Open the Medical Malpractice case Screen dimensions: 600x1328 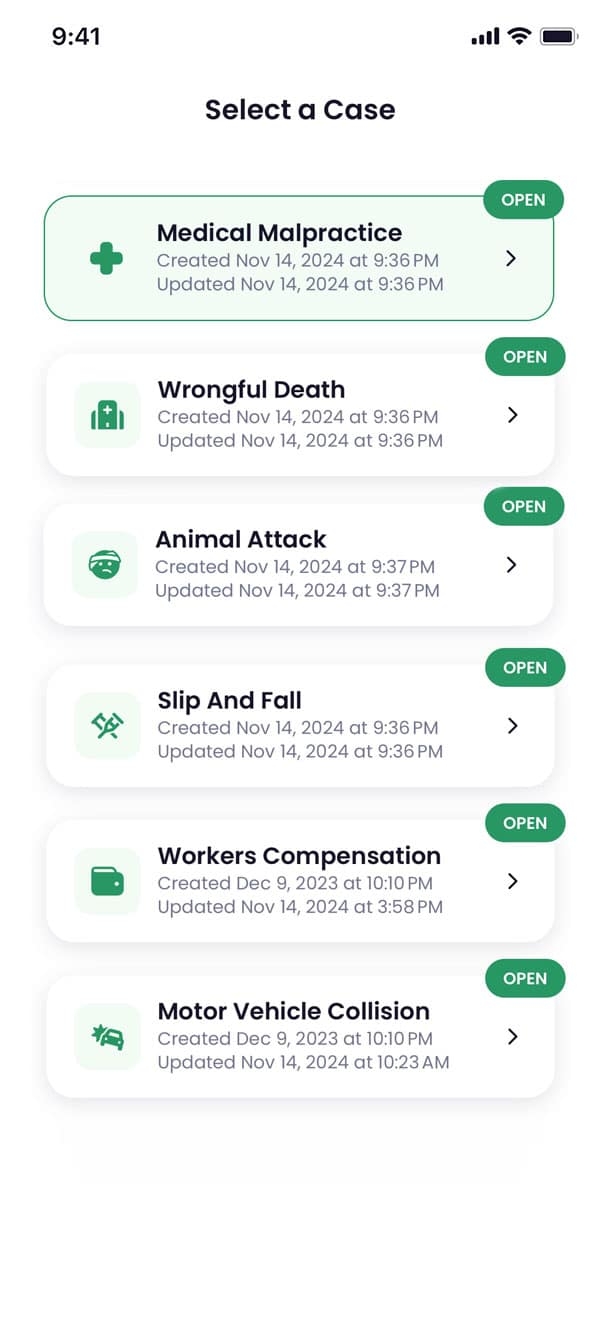click(x=298, y=258)
